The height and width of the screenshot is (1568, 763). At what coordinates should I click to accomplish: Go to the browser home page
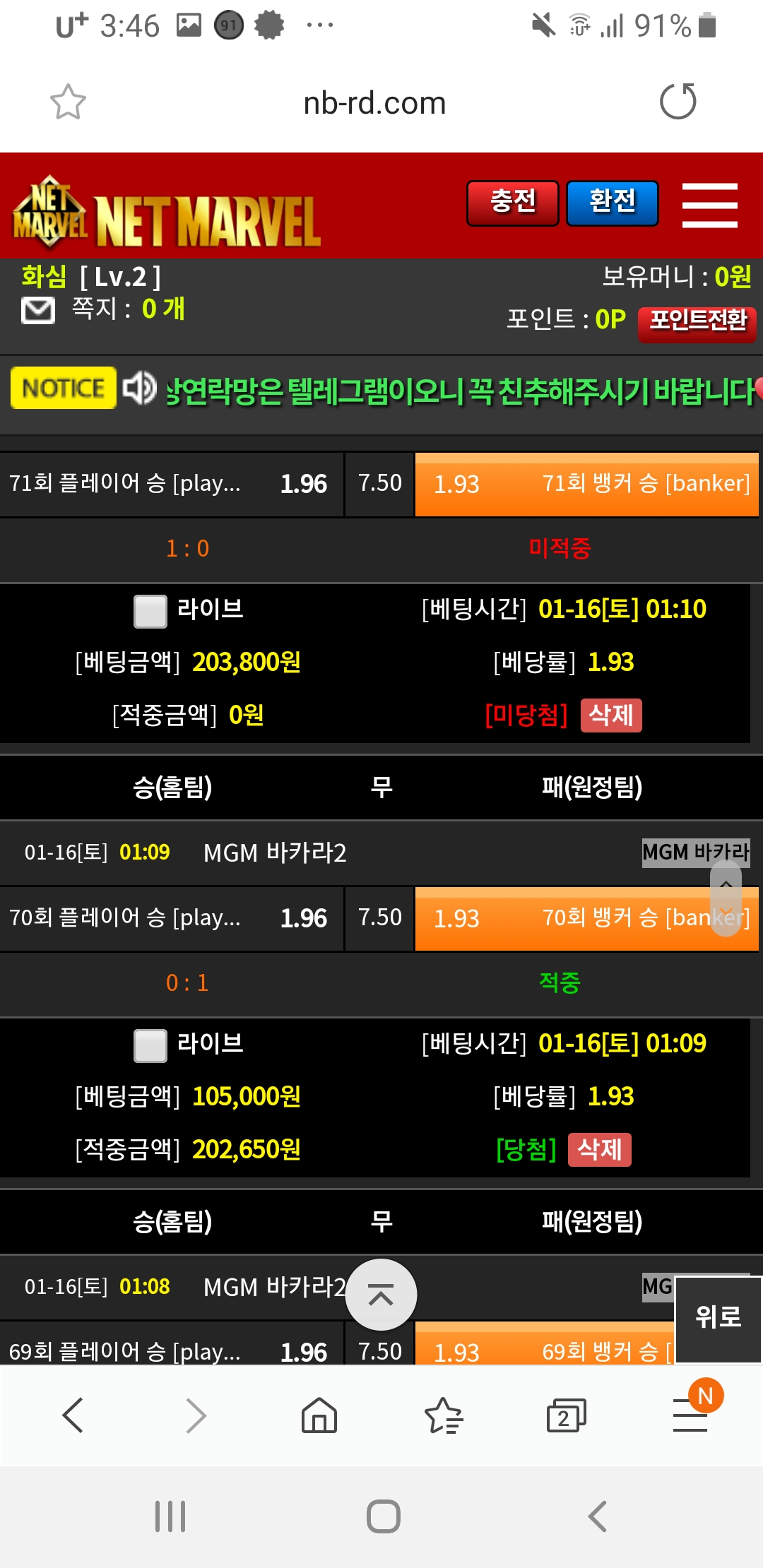pyautogui.click(x=319, y=1415)
